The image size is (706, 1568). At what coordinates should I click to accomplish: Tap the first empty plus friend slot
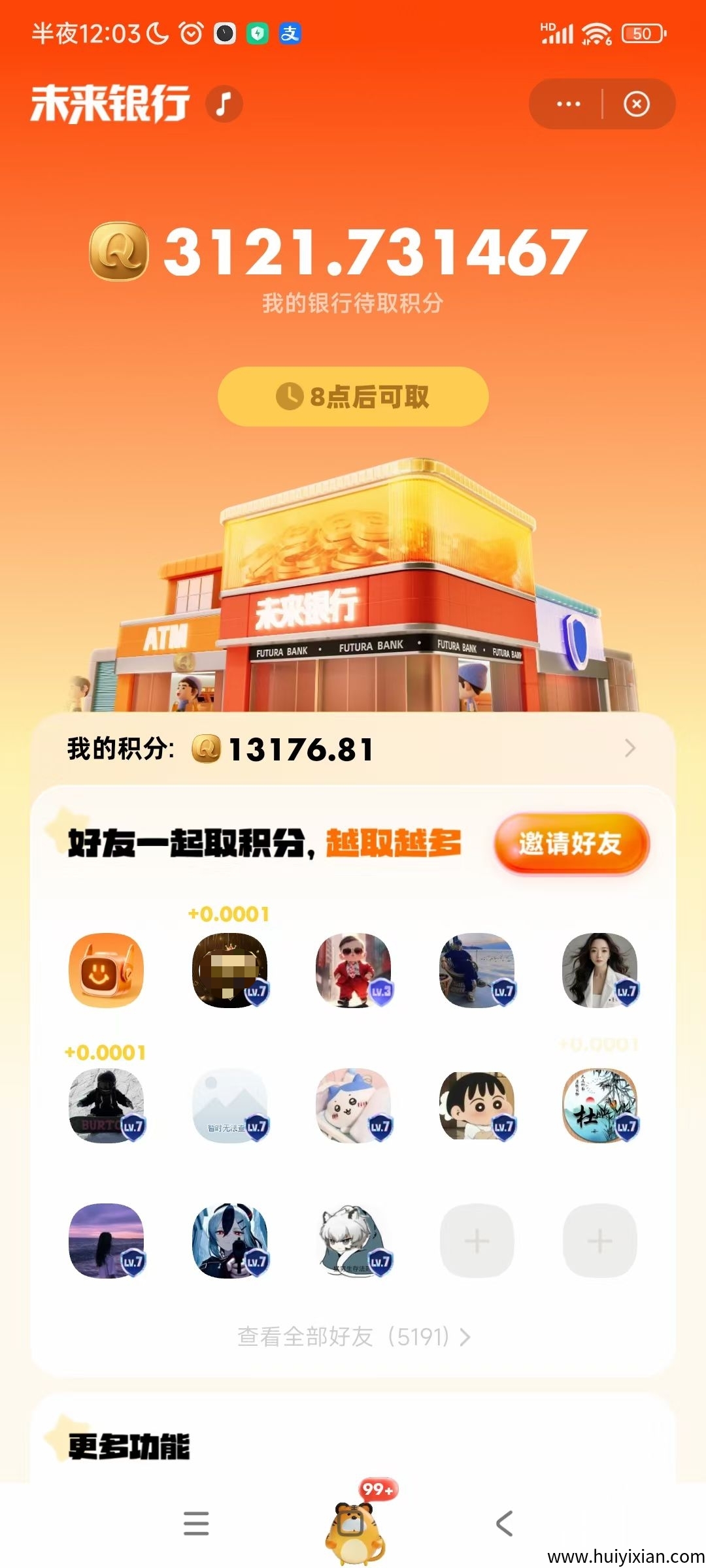477,1241
